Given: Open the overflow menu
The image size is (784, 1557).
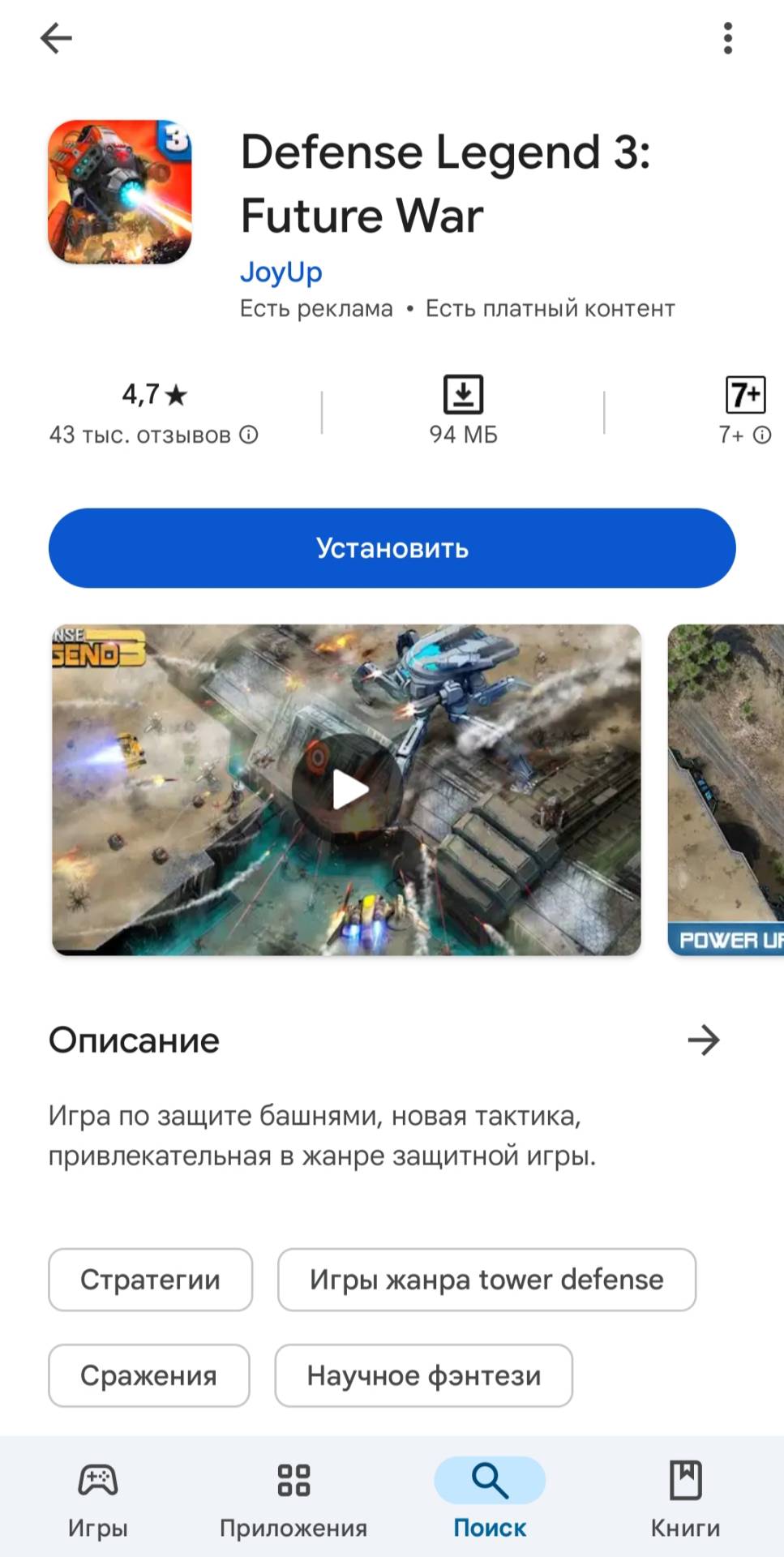Looking at the screenshot, I should [727, 38].
